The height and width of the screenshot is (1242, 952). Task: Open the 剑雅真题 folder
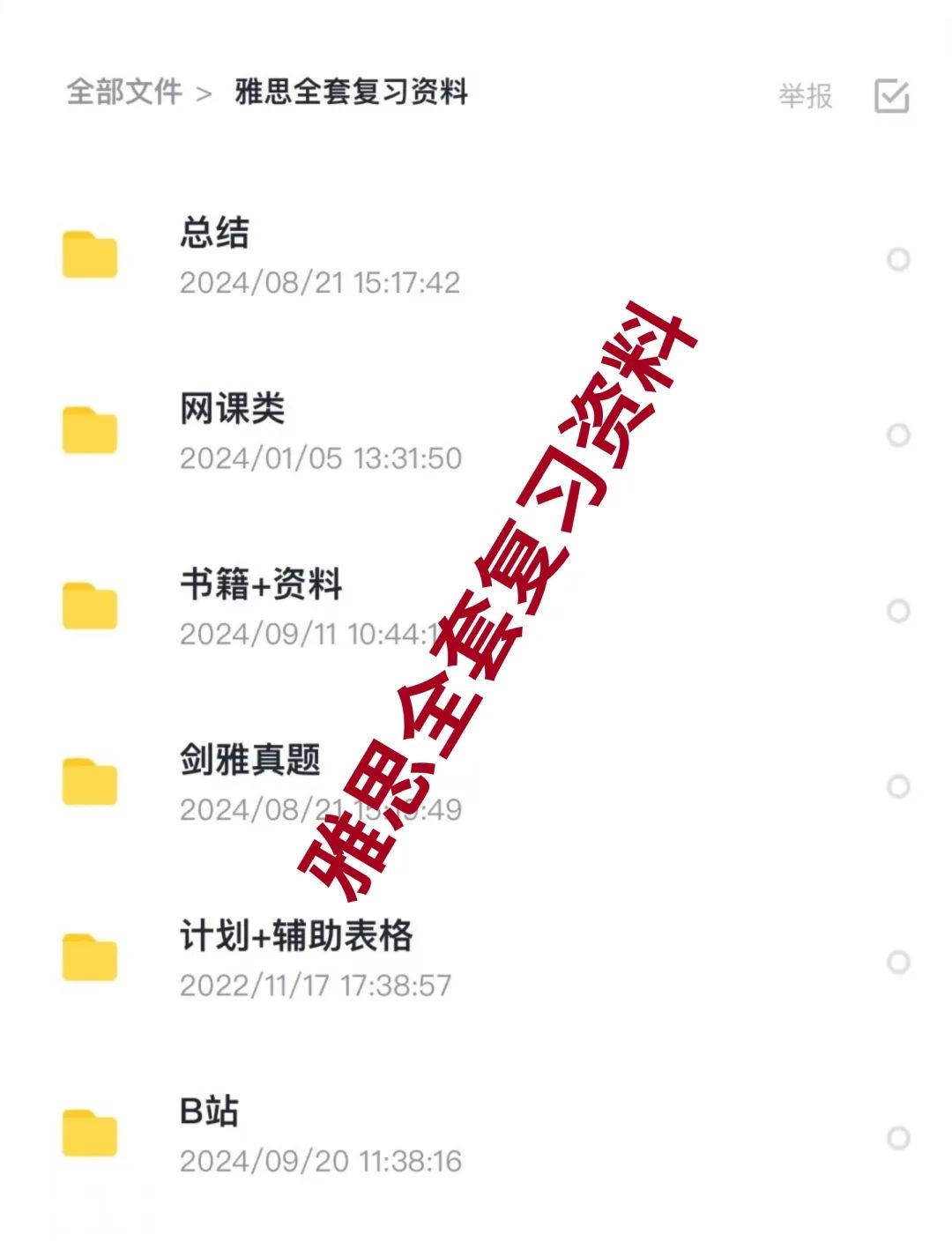(x=250, y=760)
